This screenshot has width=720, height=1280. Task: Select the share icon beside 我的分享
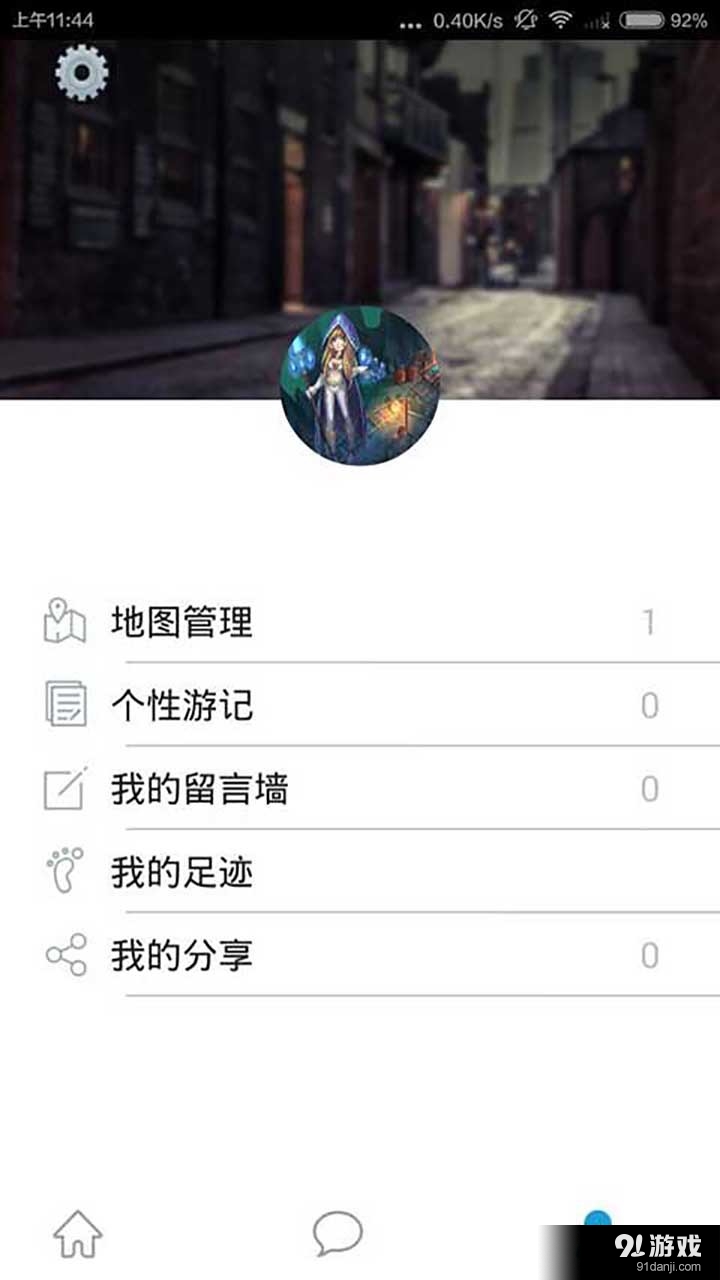[x=65, y=955]
